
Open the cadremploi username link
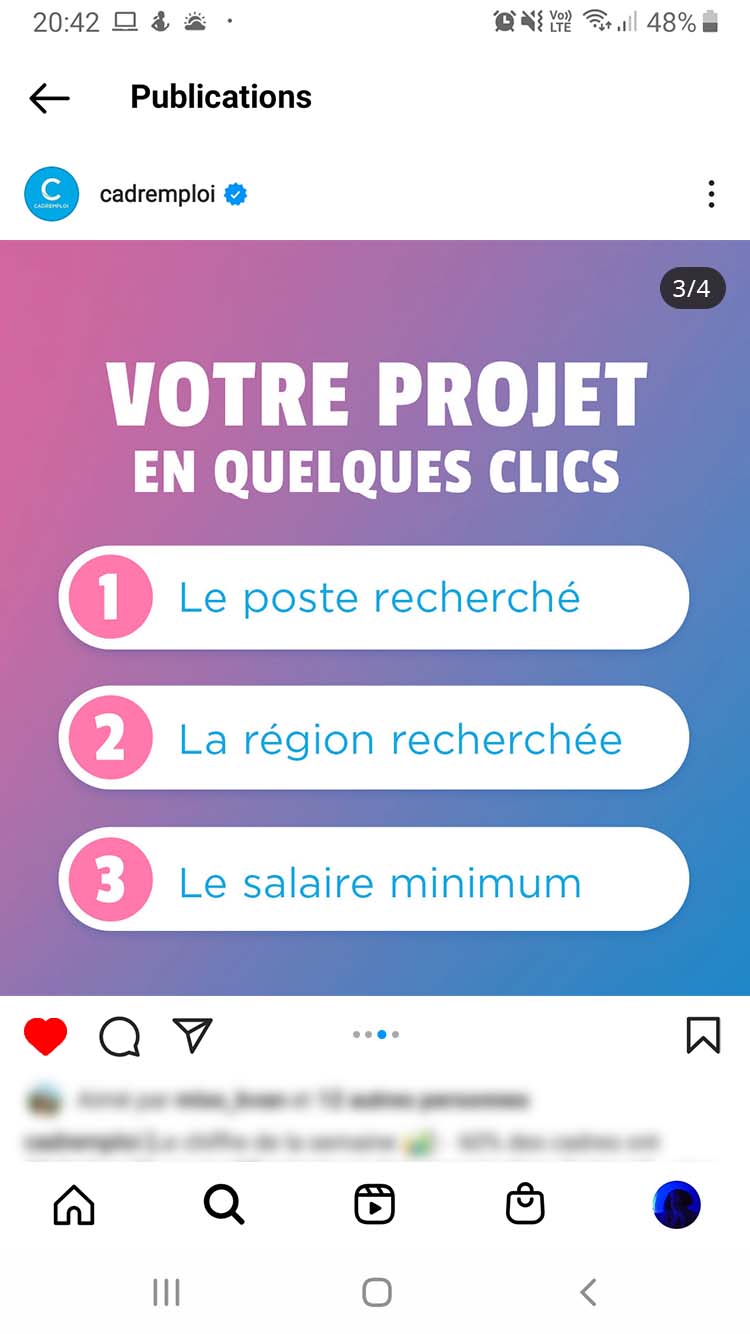tap(158, 194)
